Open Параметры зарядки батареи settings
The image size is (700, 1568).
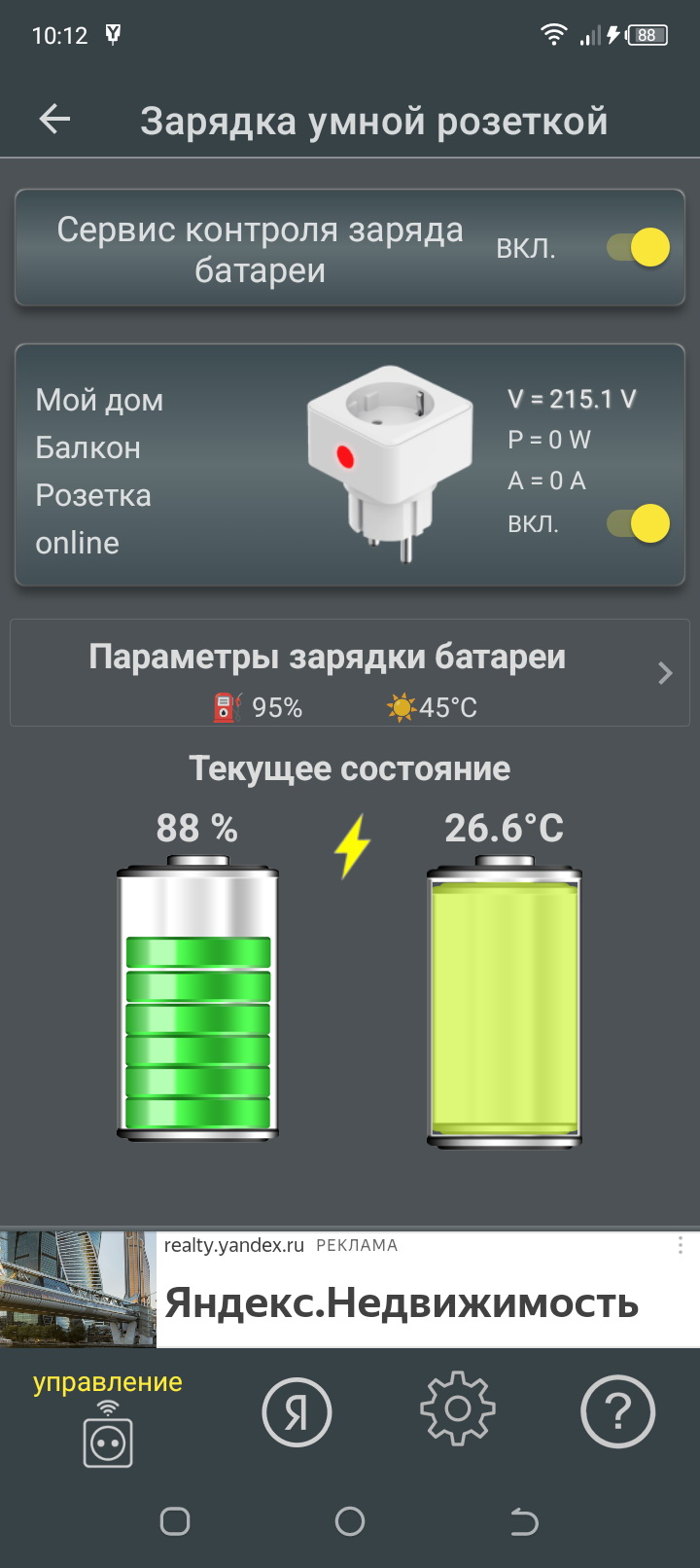350,673
